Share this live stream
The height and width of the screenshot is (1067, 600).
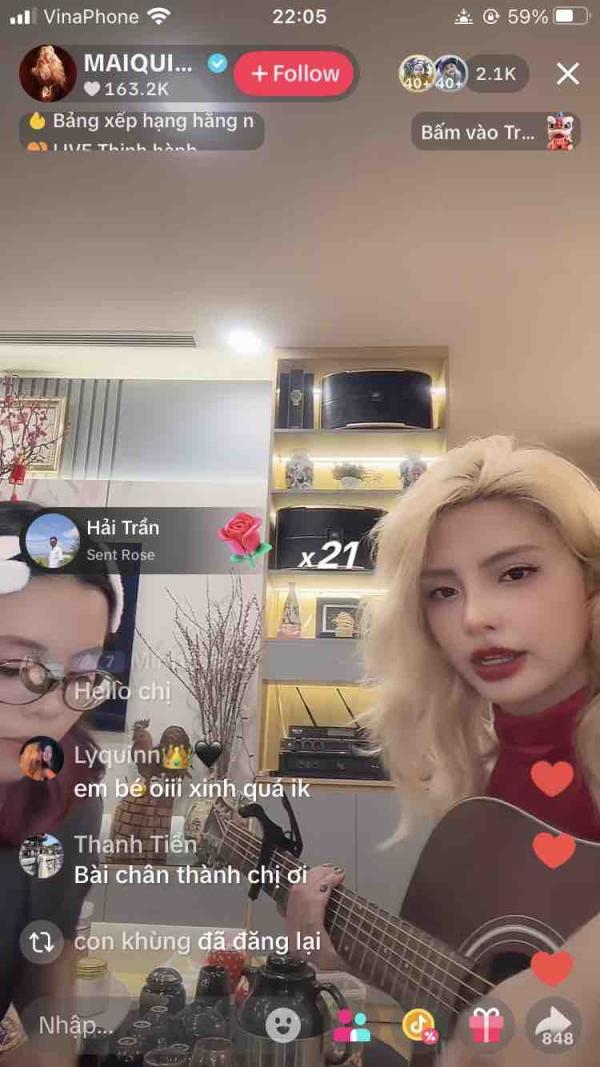point(556,1025)
